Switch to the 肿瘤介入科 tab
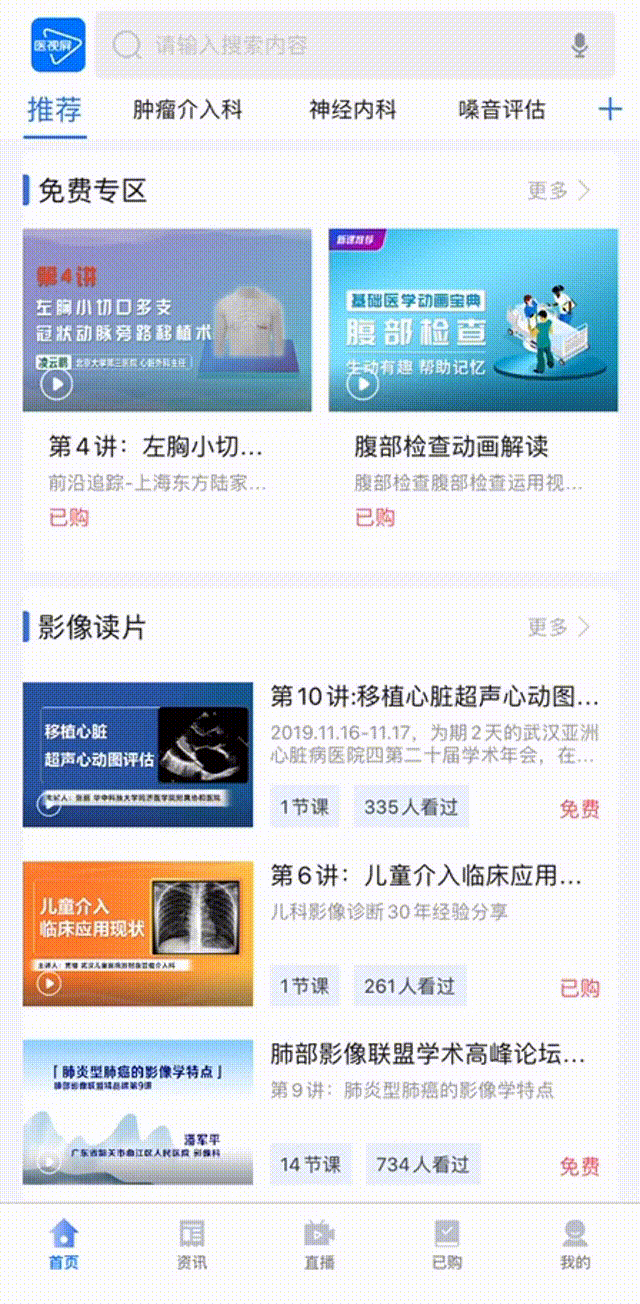This screenshot has width=640, height=1304. [187, 110]
